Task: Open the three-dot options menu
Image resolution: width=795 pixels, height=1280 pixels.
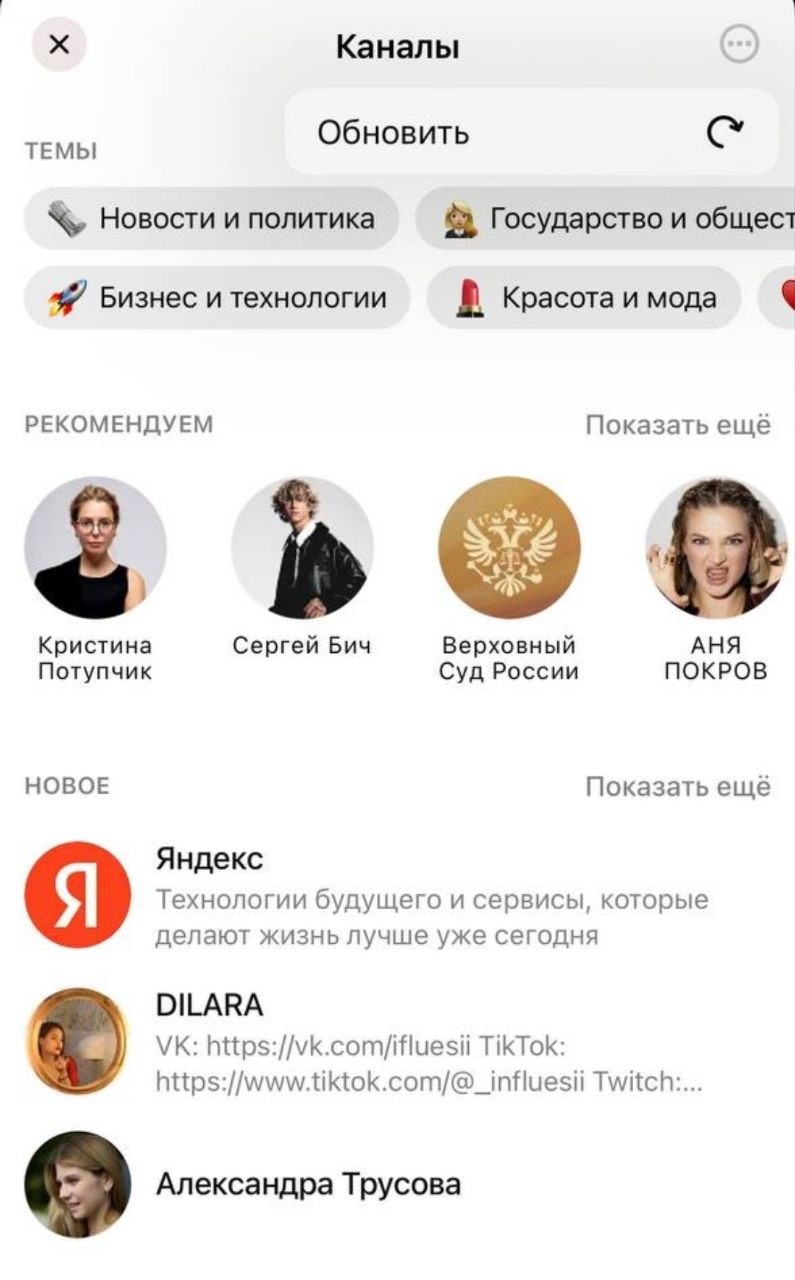Action: [x=739, y=44]
